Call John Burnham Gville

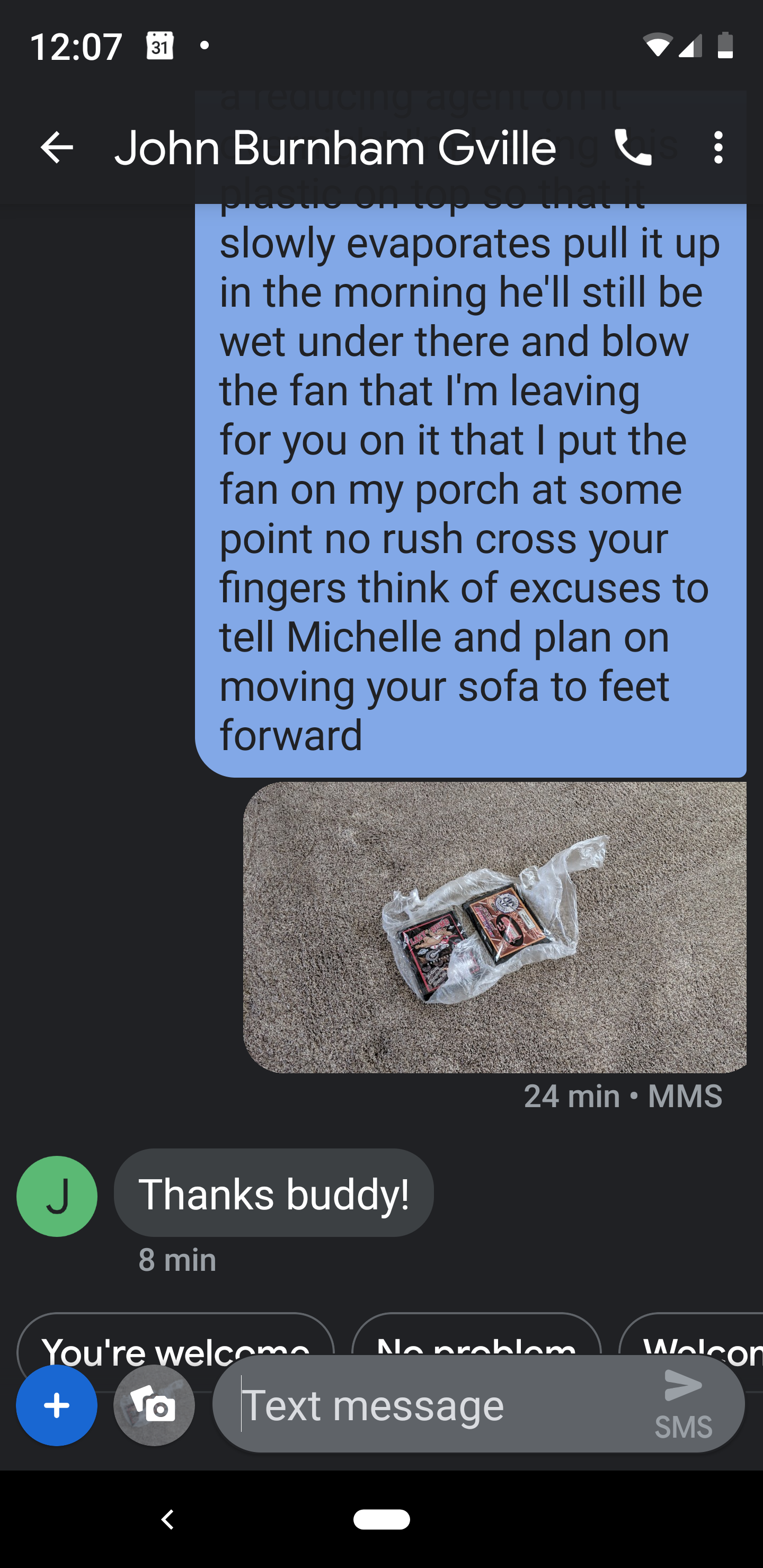633,148
